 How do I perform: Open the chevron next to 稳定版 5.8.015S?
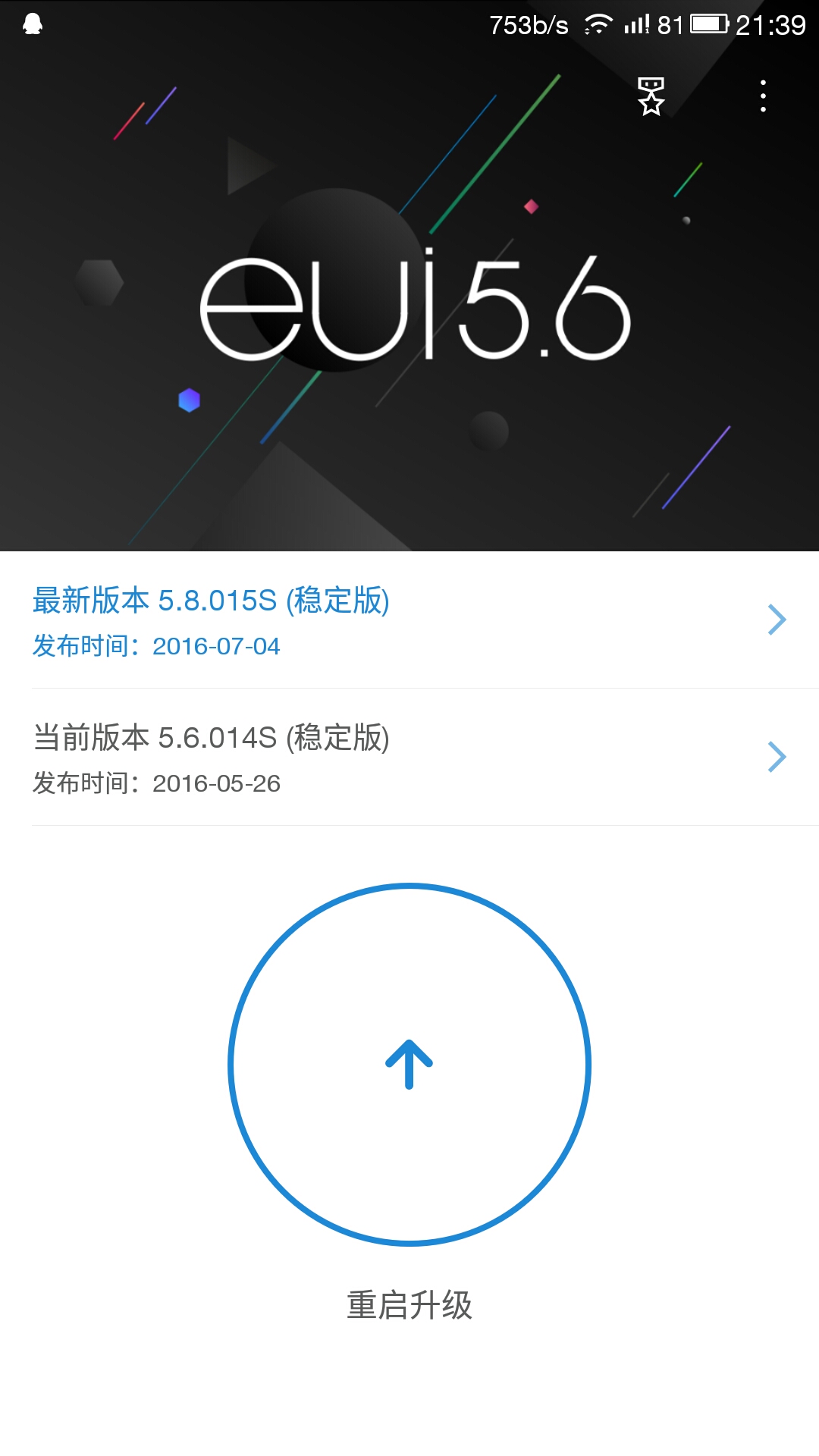coord(778,620)
